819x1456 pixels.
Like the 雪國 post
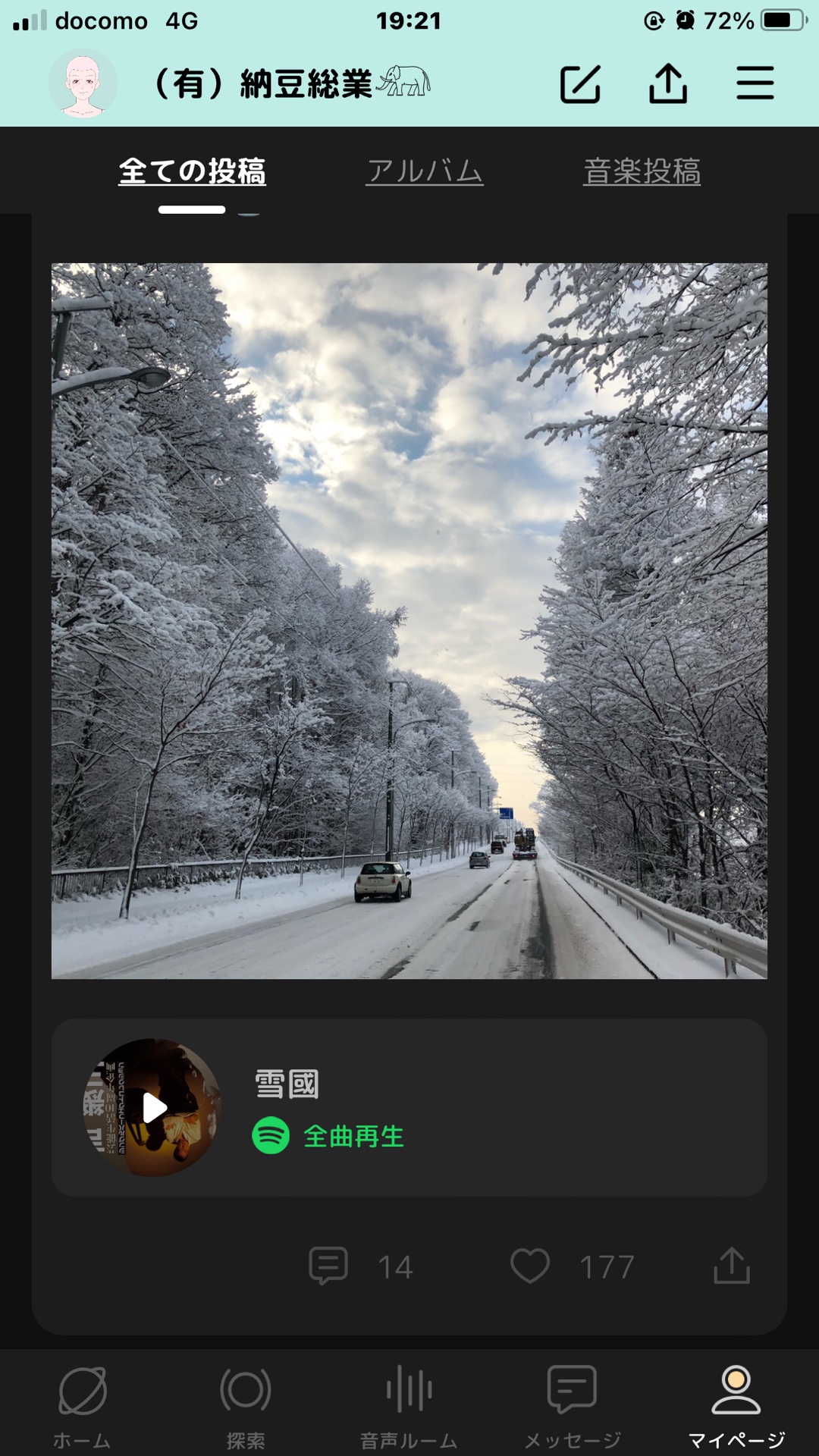click(x=530, y=1266)
